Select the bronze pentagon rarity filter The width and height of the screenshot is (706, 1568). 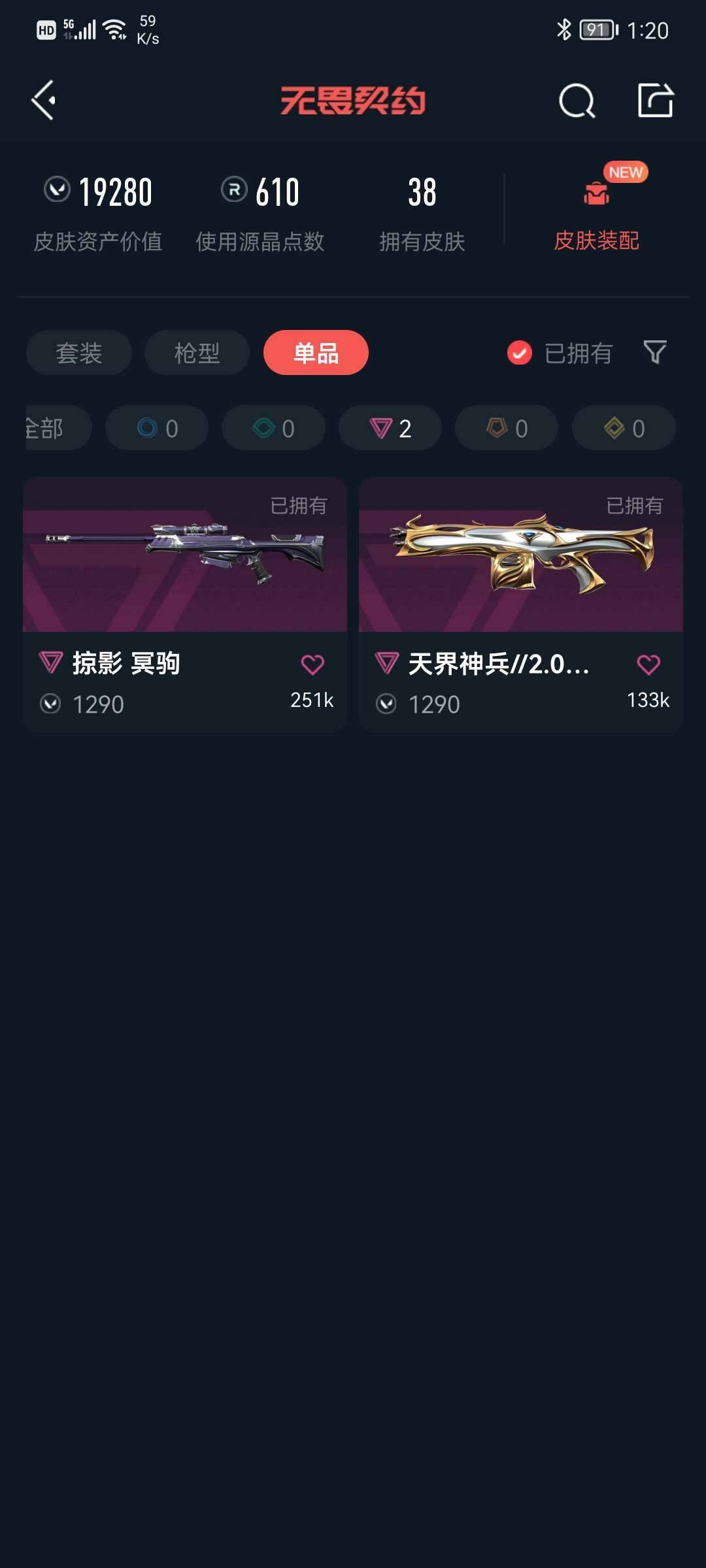click(505, 427)
